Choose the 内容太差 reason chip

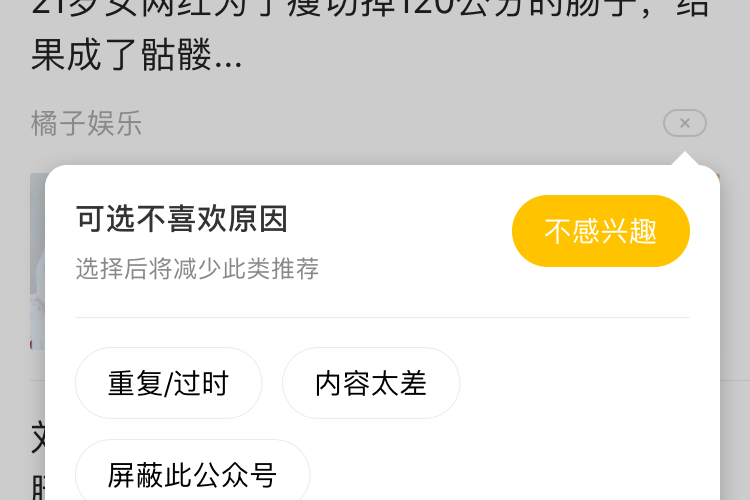pos(370,383)
